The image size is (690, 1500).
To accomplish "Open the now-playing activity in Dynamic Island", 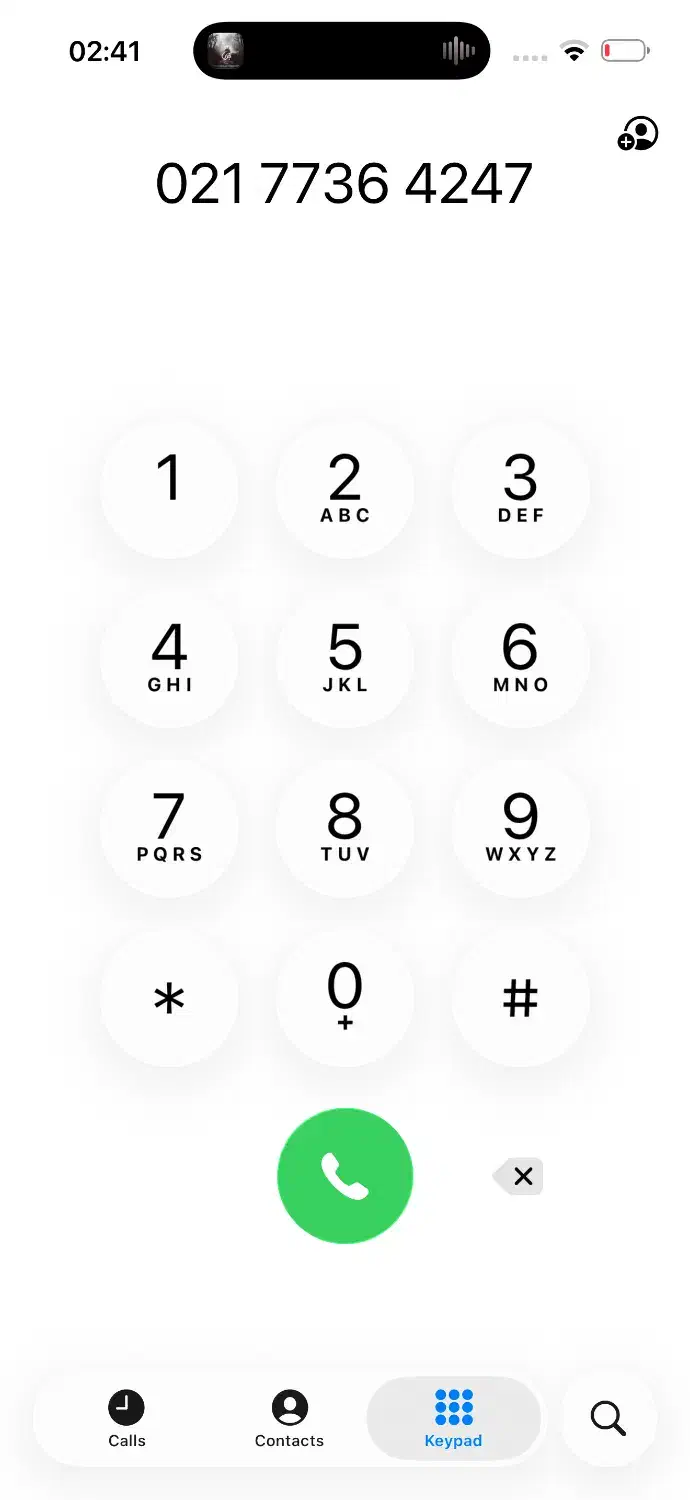I will (x=341, y=51).
